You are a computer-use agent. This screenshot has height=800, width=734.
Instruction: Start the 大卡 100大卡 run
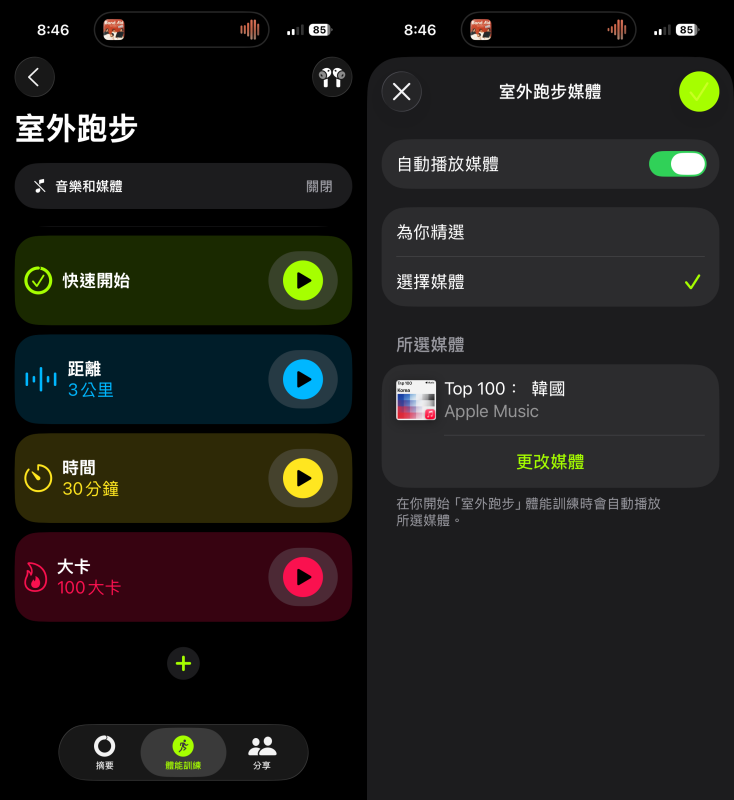click(x=303, y=577)
